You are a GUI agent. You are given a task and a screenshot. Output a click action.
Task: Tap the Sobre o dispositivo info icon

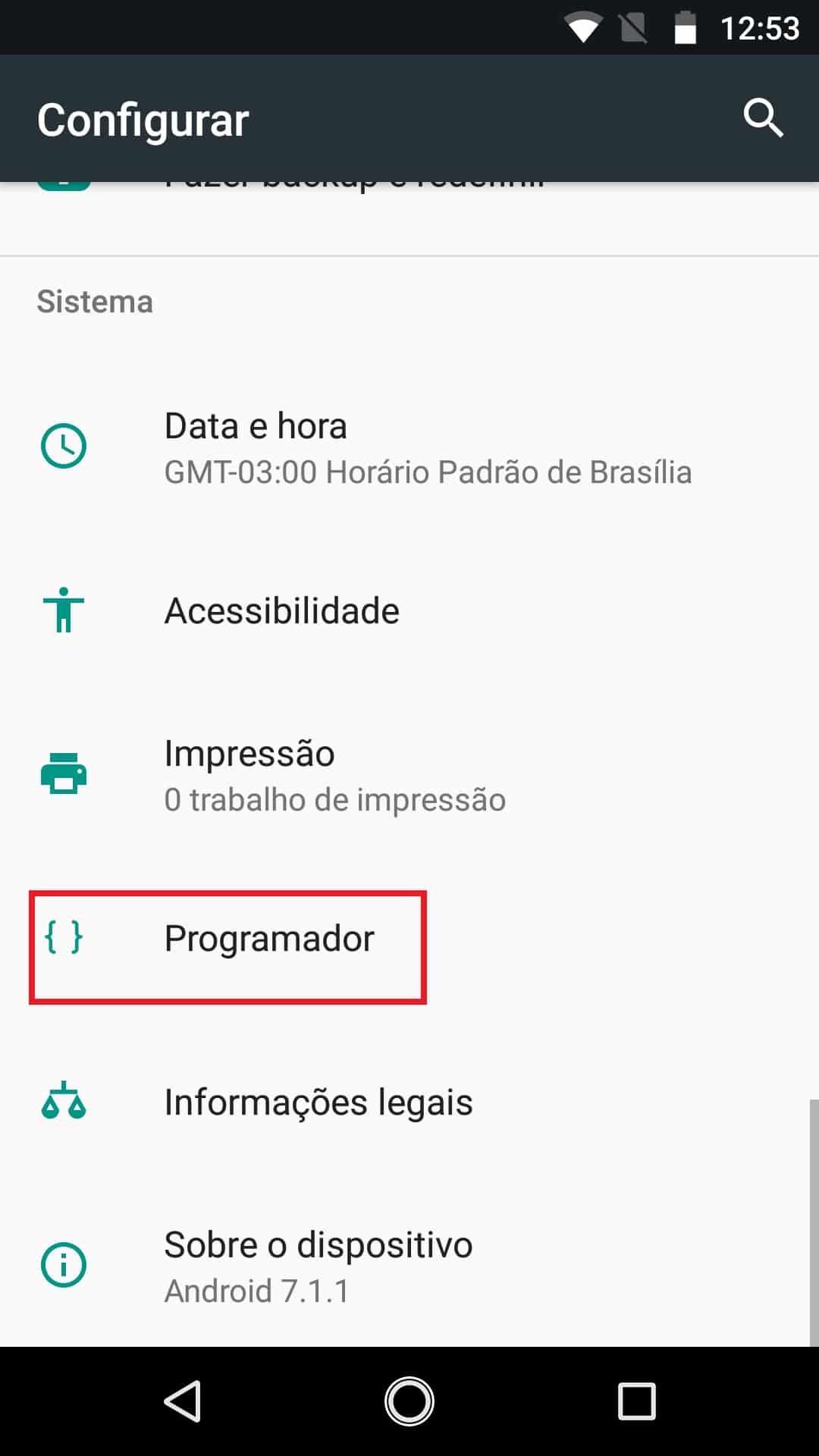[64, 1263]
